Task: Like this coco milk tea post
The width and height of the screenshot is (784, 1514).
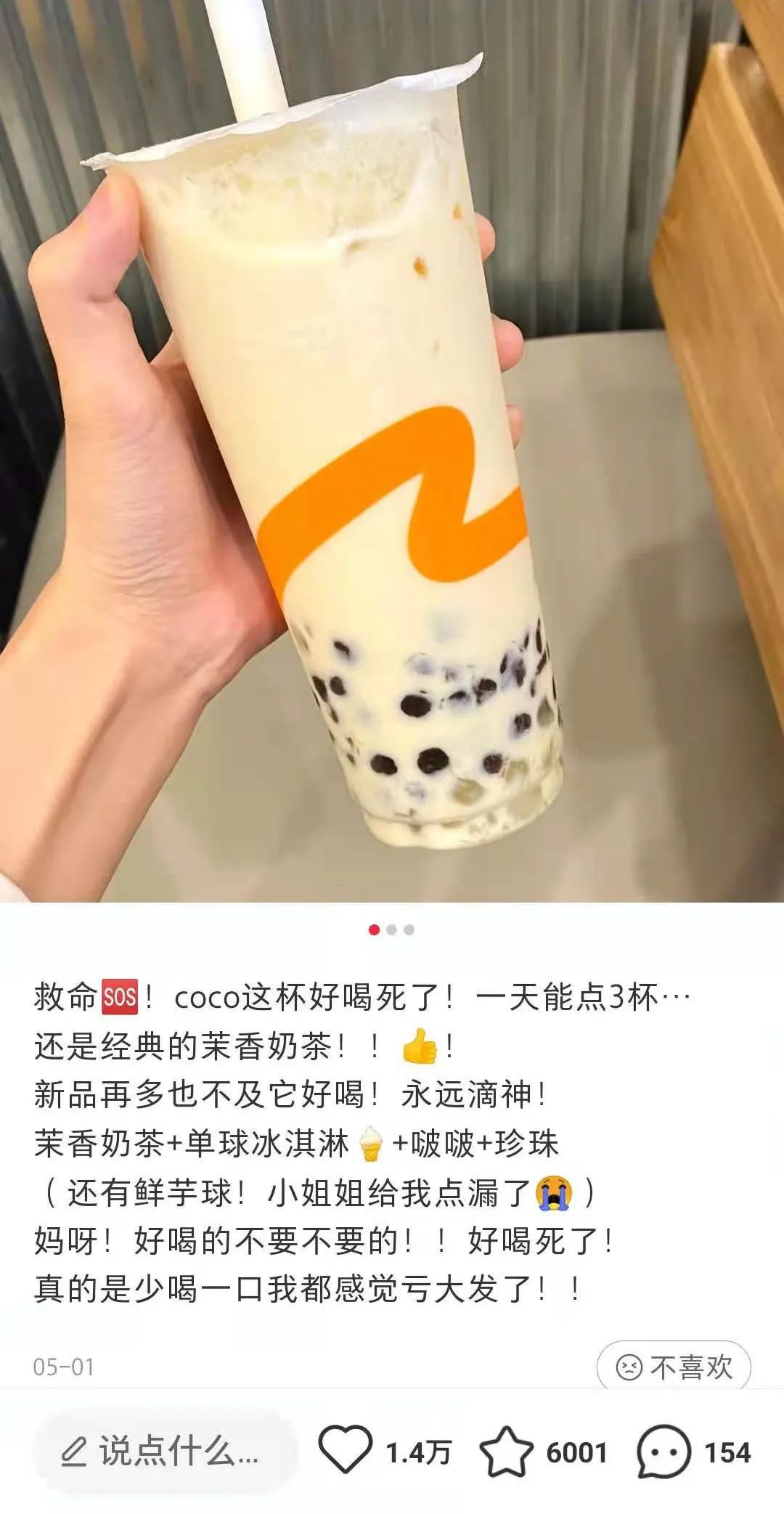Action: (x=346, y=1451)
